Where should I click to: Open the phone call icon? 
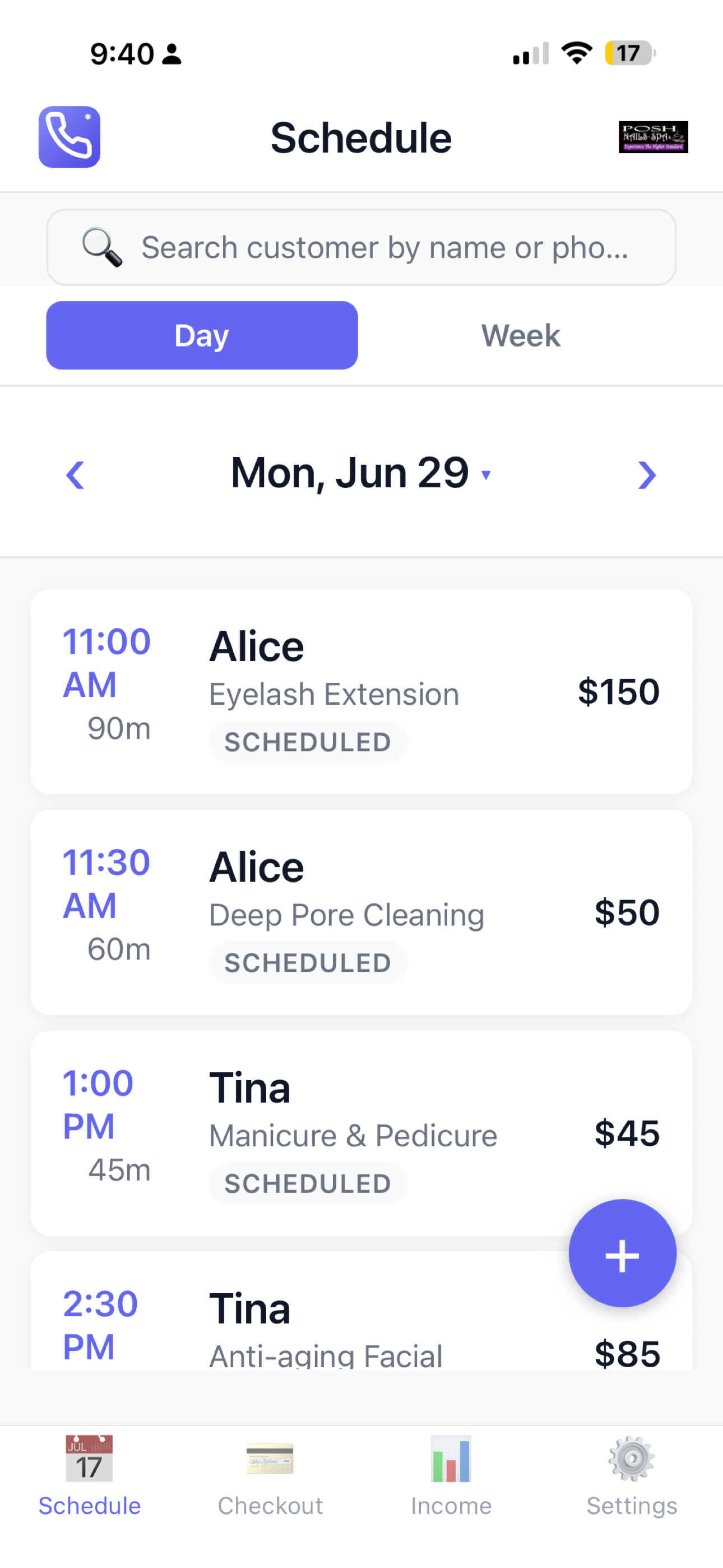pyautogui.click(x=69, y=137)
